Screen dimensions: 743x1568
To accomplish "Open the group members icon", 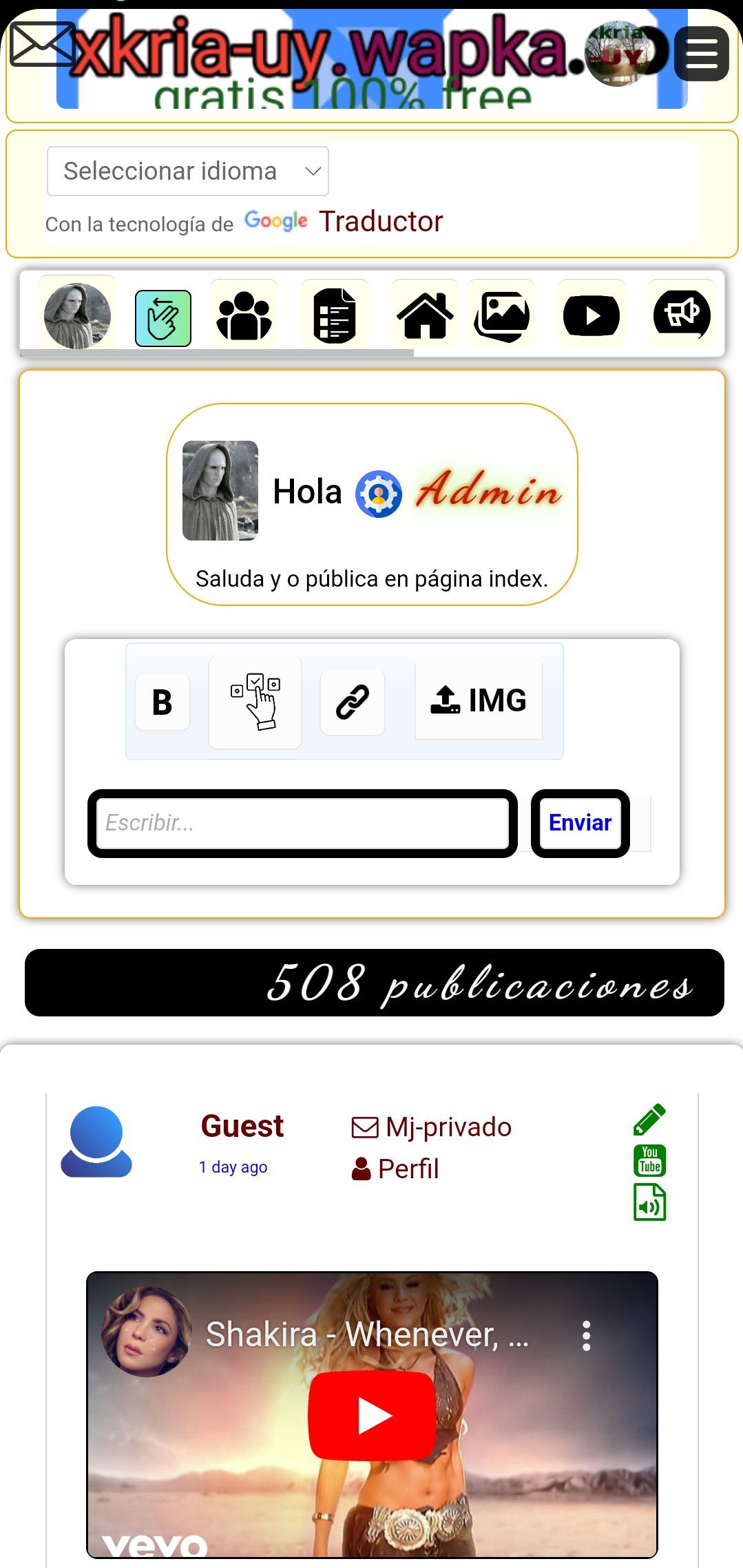I will 244,316.
